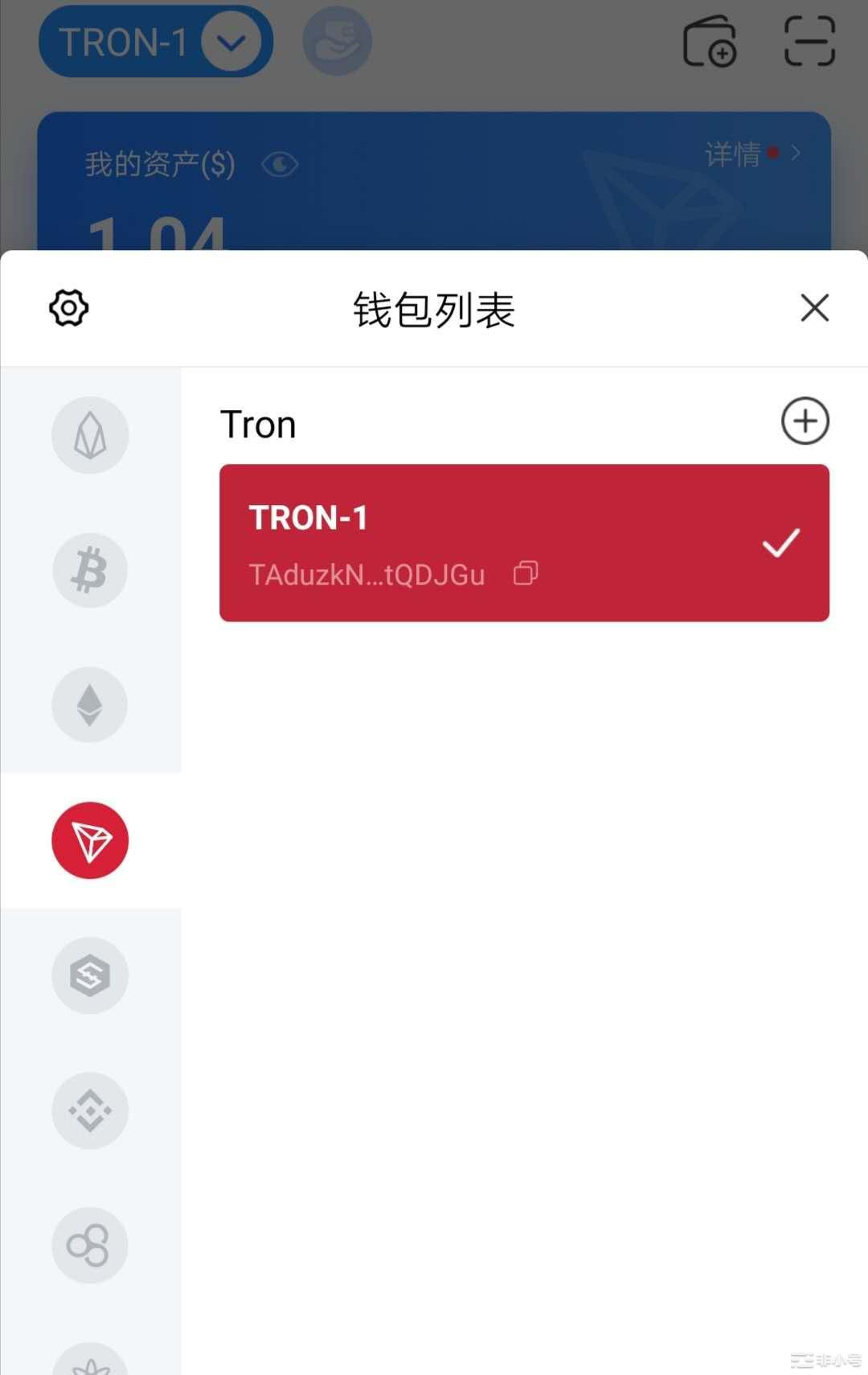
Task: Switch to the EOS chain tab
Action: [90, 435]
